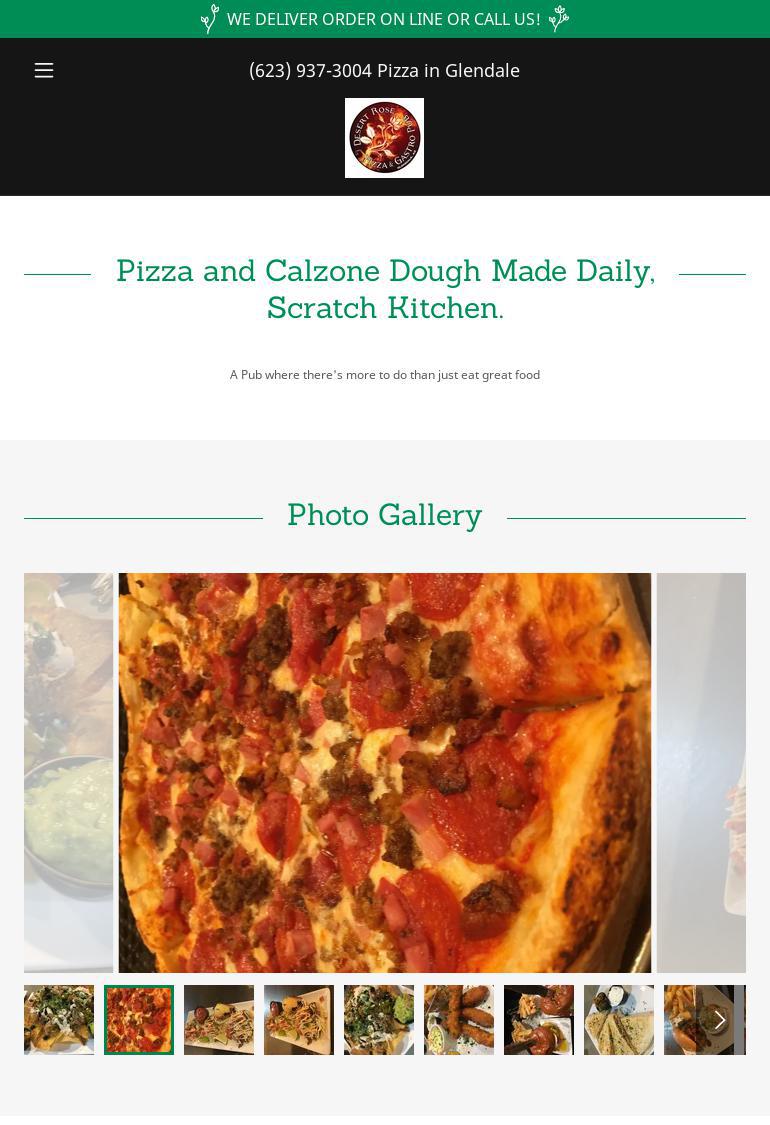Viewport: 770px width, 1125px height.
Task: Select the fifth thumbnail with guacamole
Action: click(x=379, y=1020)
